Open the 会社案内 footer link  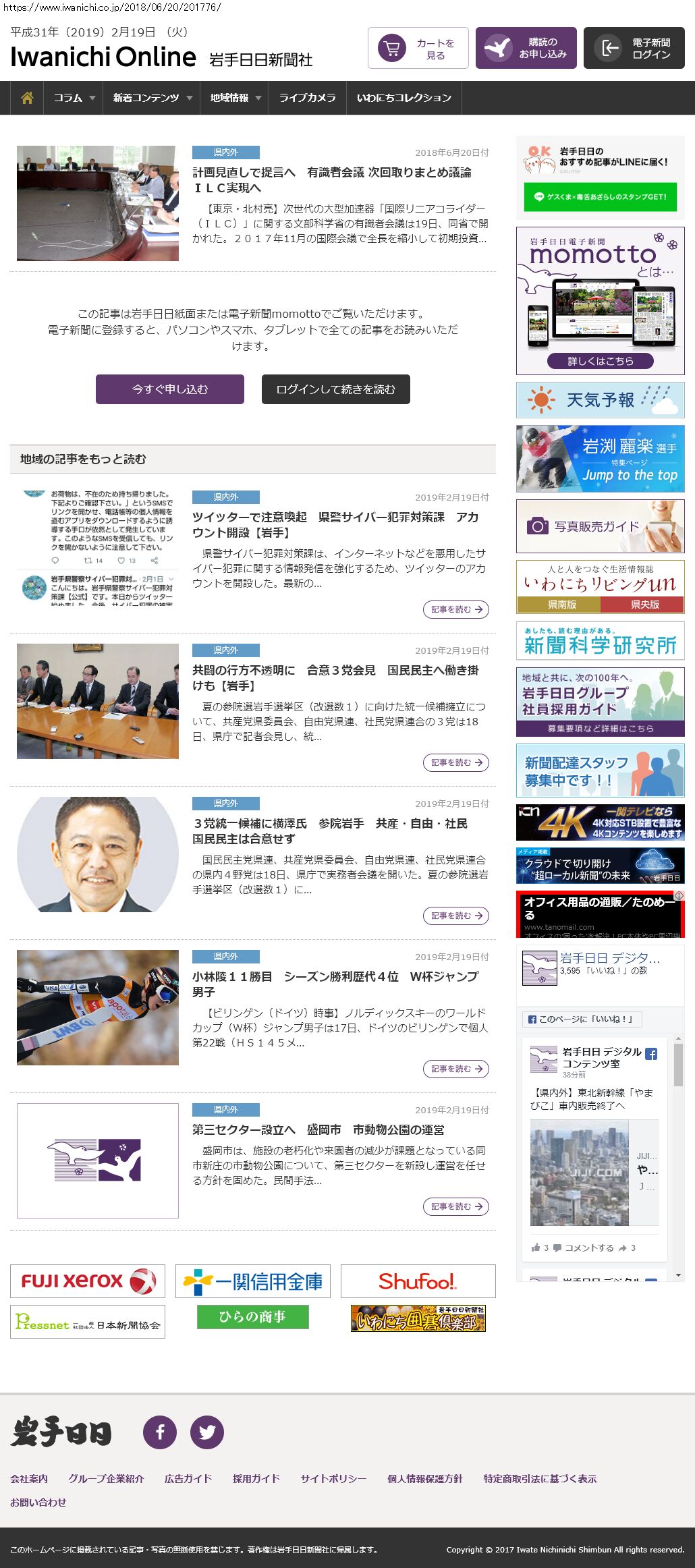pos(29,1478)
